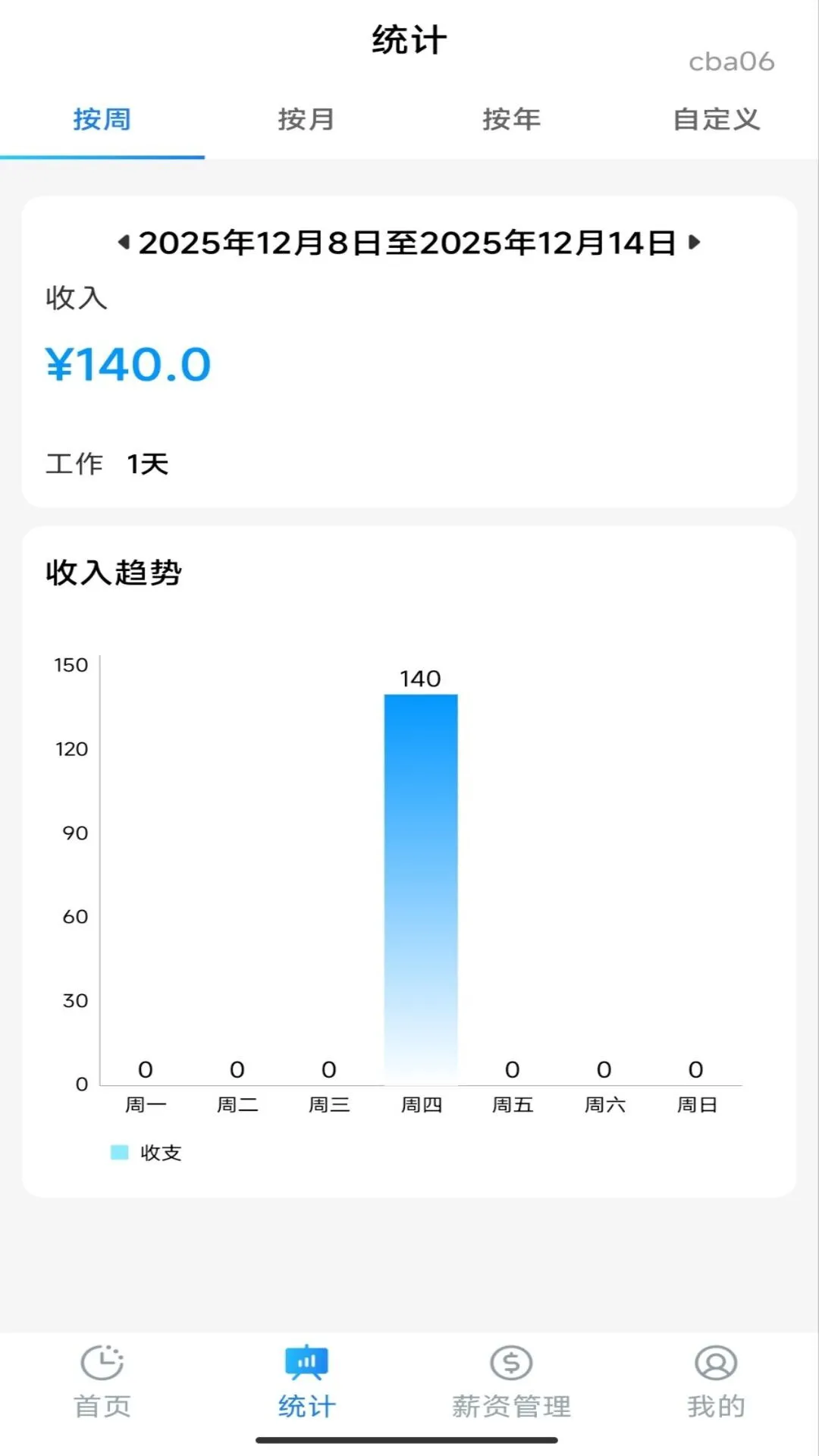The image size is (819, 1456).
Task: Toggle the 按周 weekly view
Action: tap(101, 120)
